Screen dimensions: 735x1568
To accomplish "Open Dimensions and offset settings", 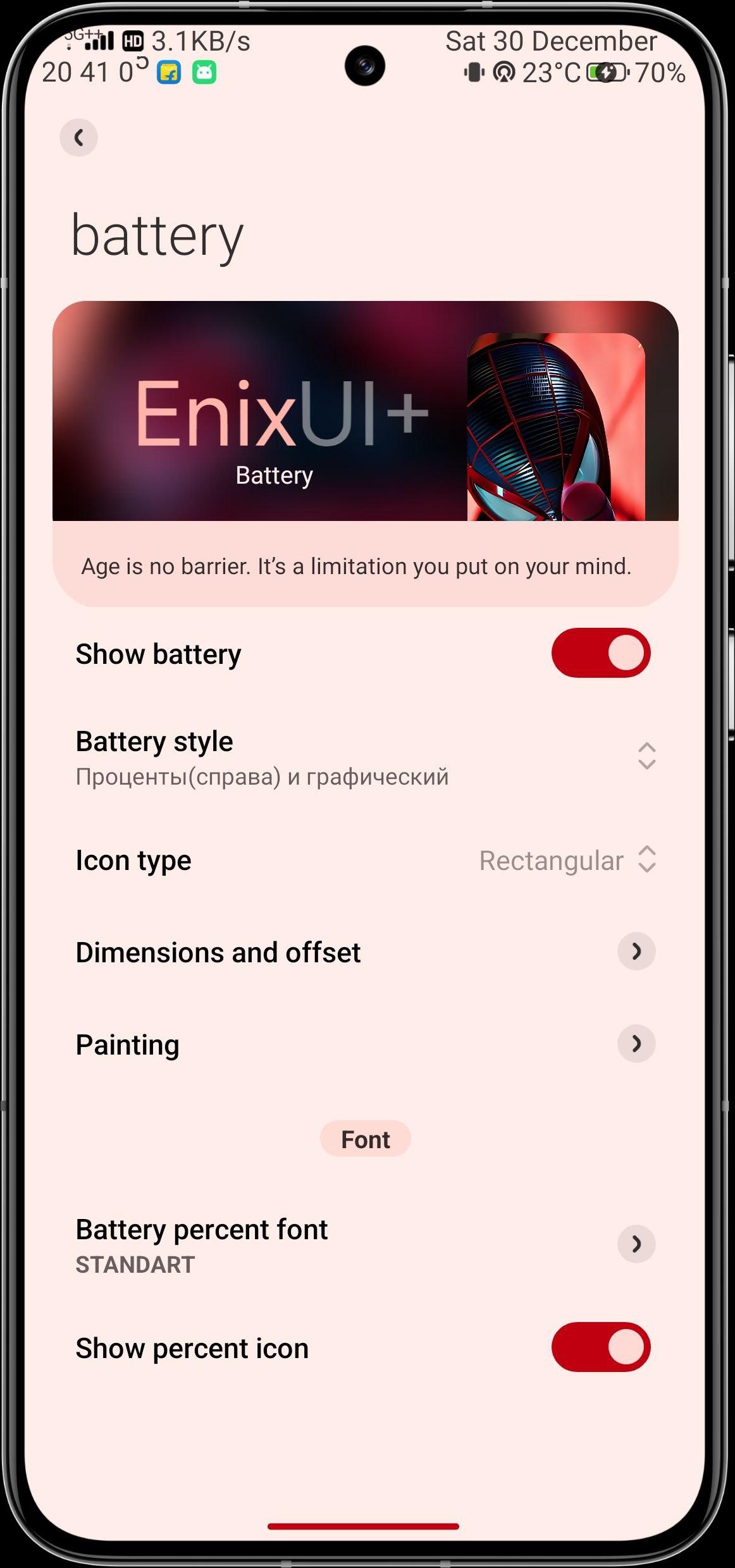I will tap(636, 952).
